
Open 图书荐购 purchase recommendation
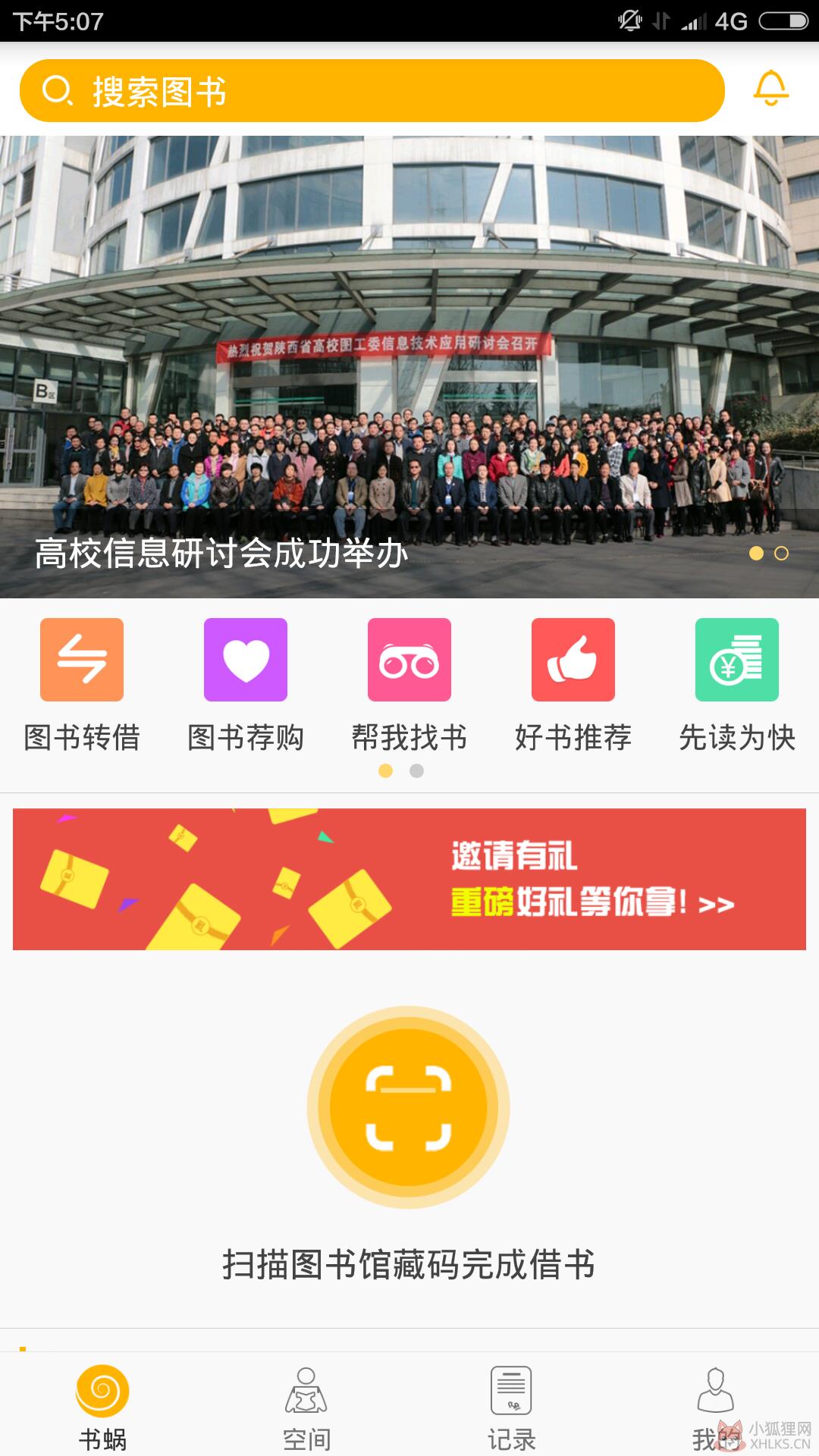click(246, 686)
